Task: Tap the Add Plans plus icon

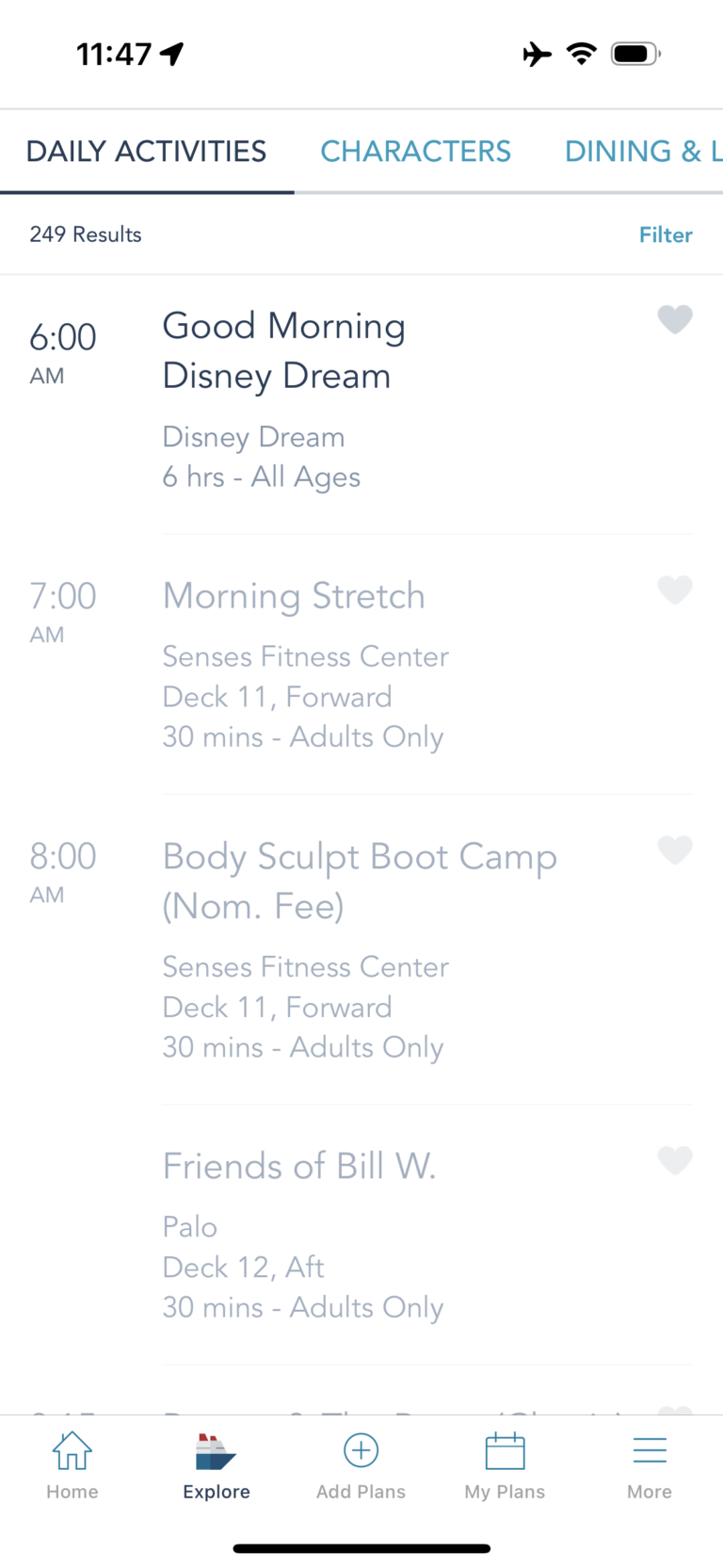Action: [x=361, y=1463]
